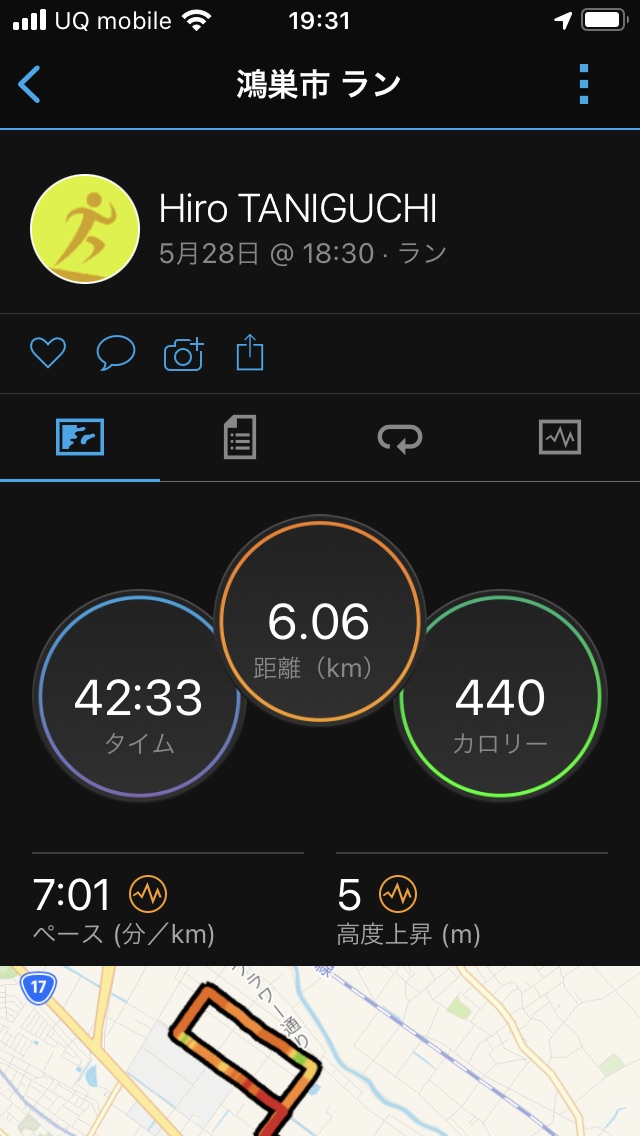Tap the chart icon beside elevation gain
Screen dimensions: 640x1136
(398, 894)
